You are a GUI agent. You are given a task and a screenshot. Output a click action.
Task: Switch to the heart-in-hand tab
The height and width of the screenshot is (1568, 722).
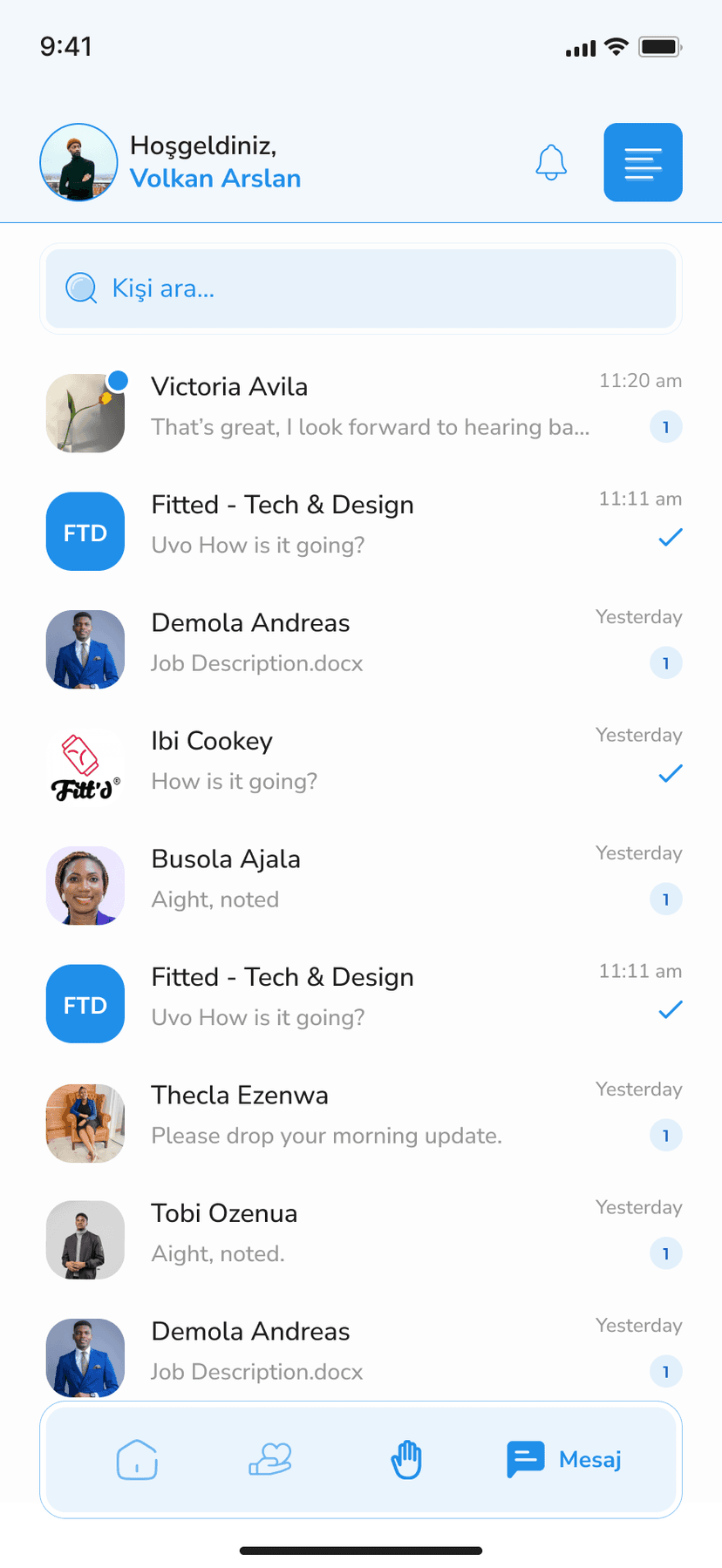pyautogui.click(x=270, y=1459)
